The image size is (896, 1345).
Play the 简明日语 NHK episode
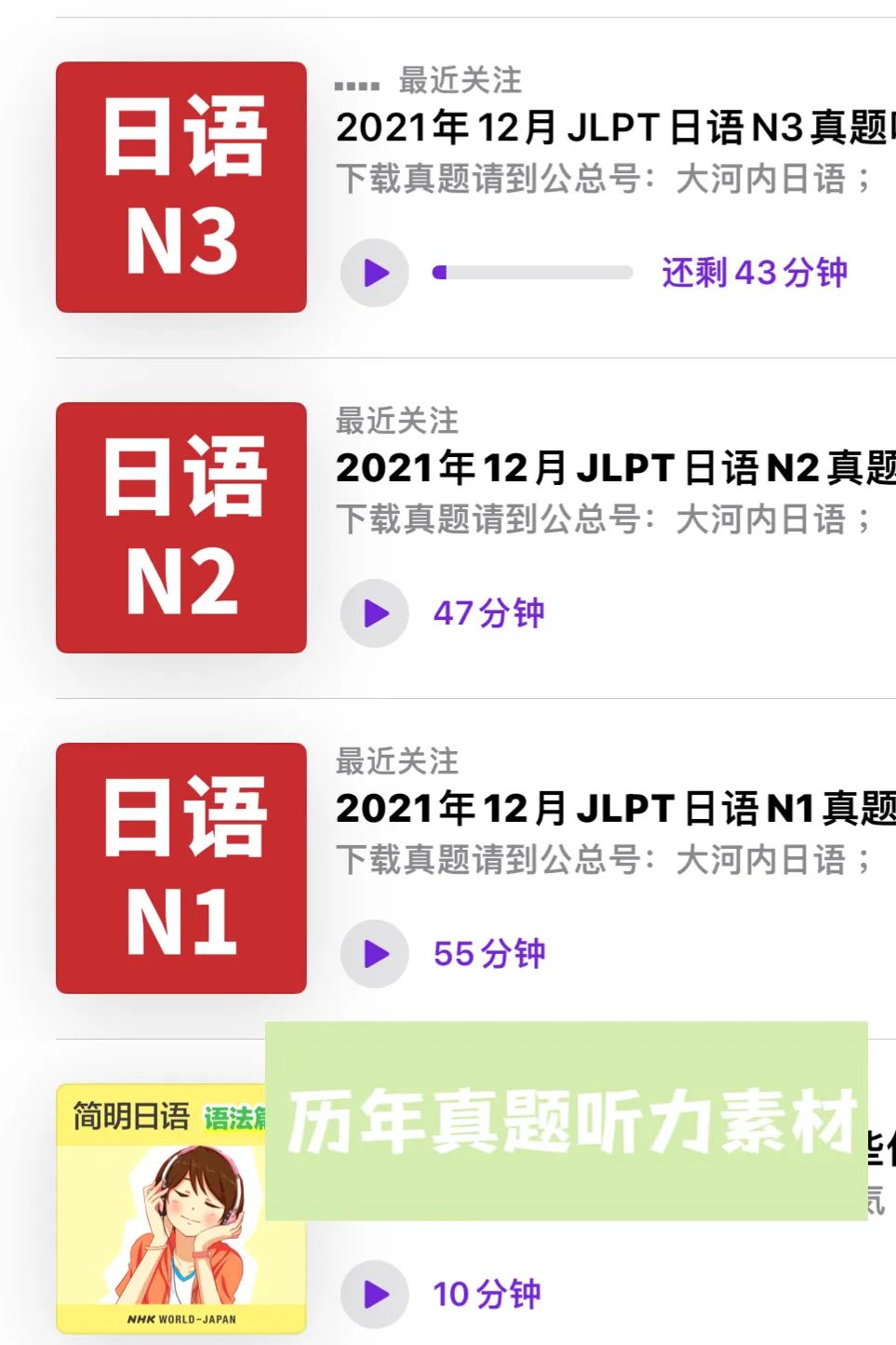pos(375,1293)
